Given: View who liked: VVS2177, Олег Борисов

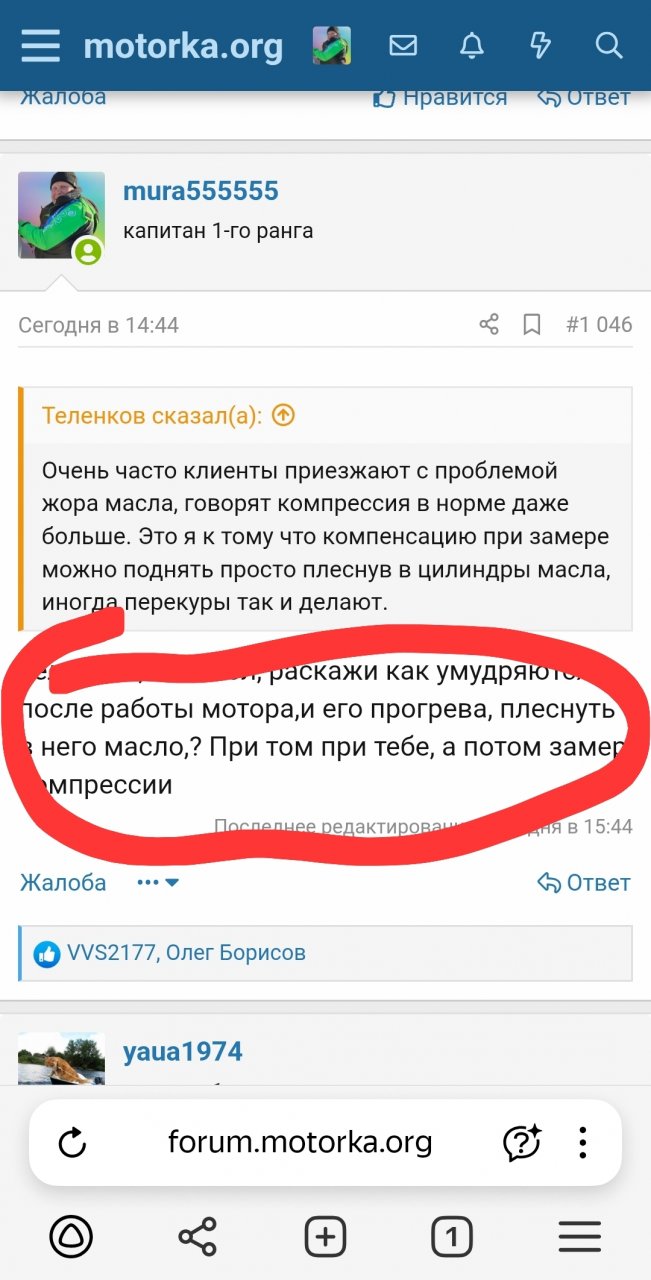Looking at the screenshot, I should coord(185,953).
